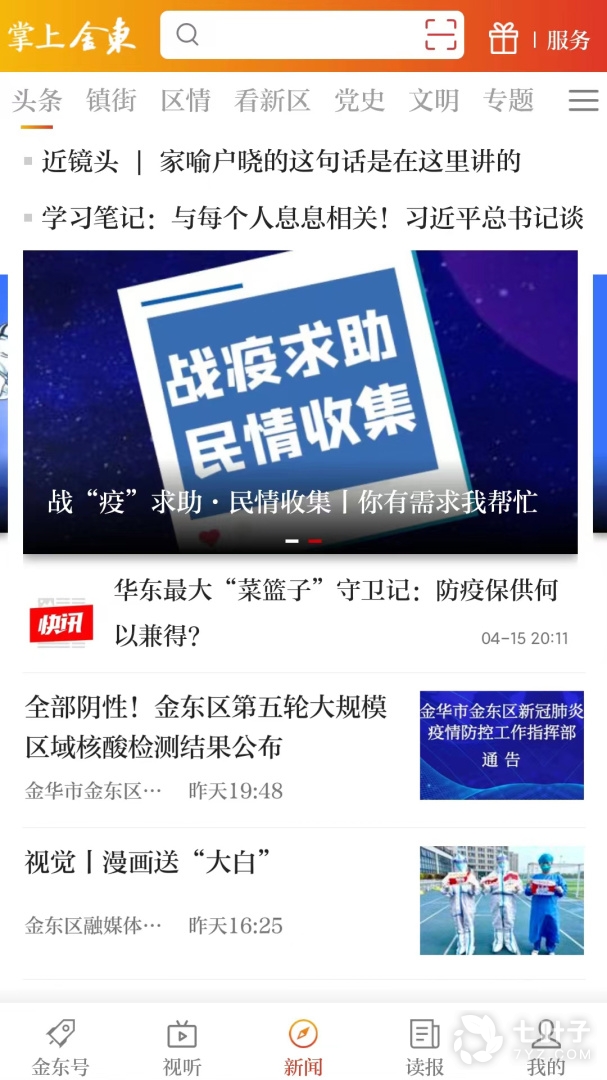Switch to the 党史 tab
This screenshot has width=607, height=1080.
coord(359,100)
